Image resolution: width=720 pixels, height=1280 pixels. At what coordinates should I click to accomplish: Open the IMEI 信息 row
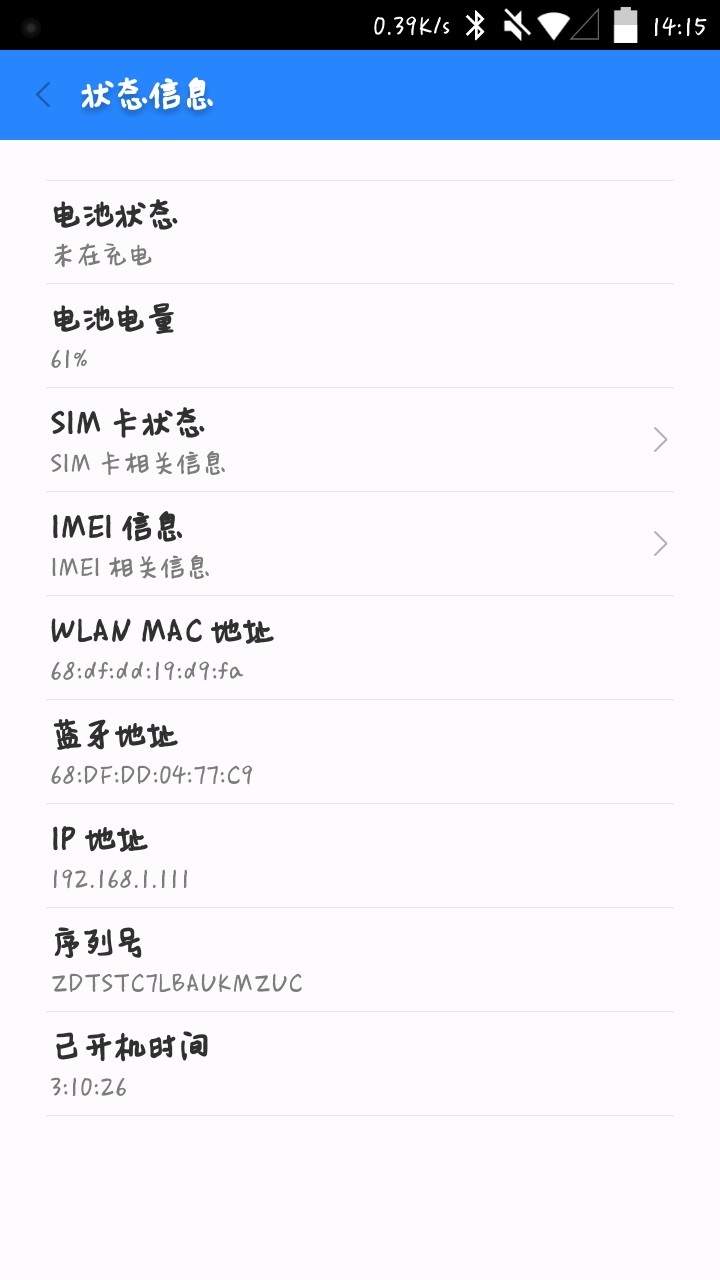360,544
